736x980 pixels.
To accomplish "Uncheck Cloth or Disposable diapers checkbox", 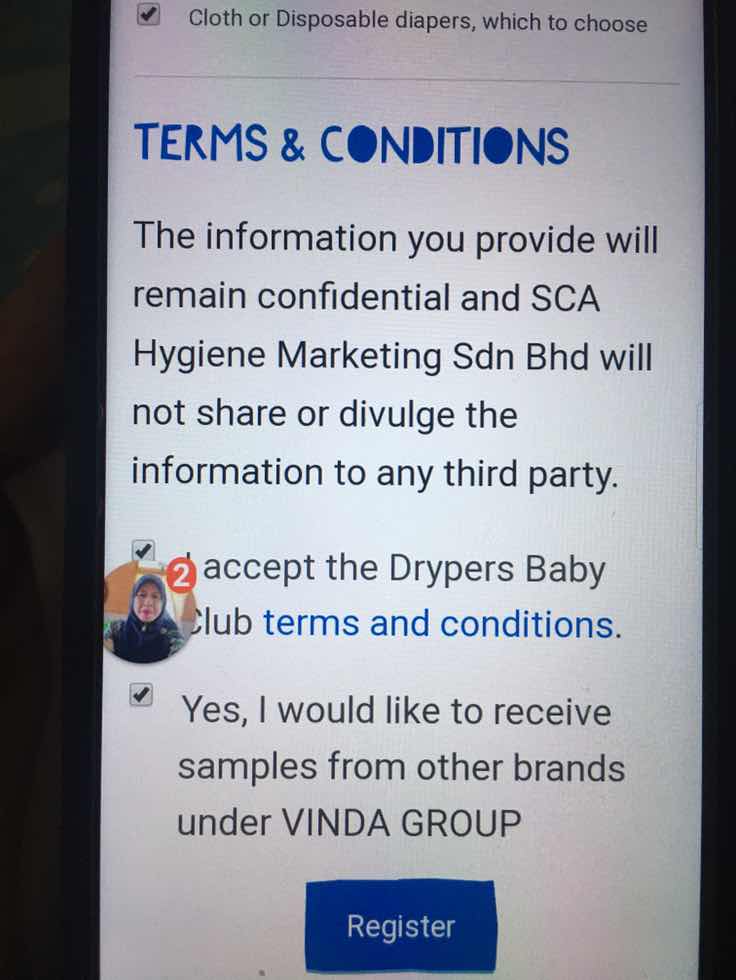I will 149,15.
